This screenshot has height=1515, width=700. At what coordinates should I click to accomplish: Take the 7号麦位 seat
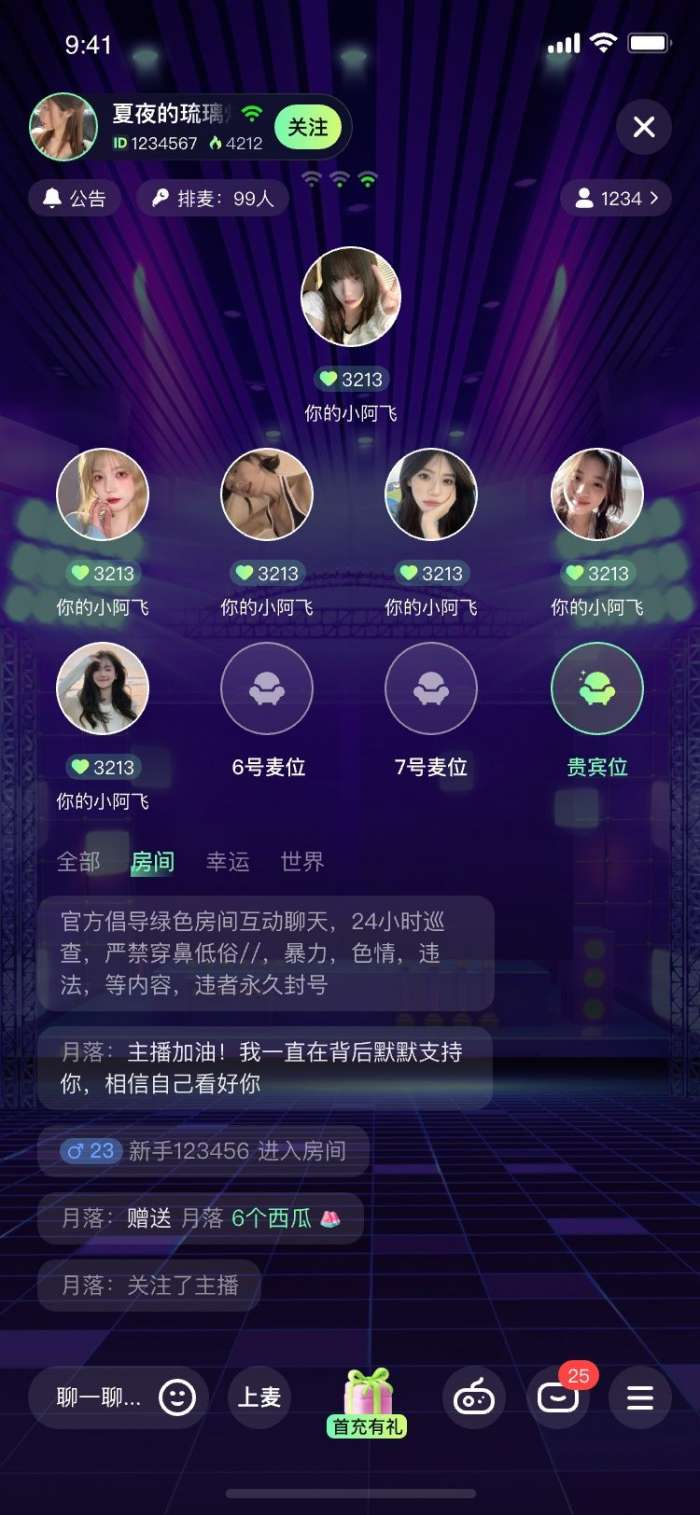[431, 689]
